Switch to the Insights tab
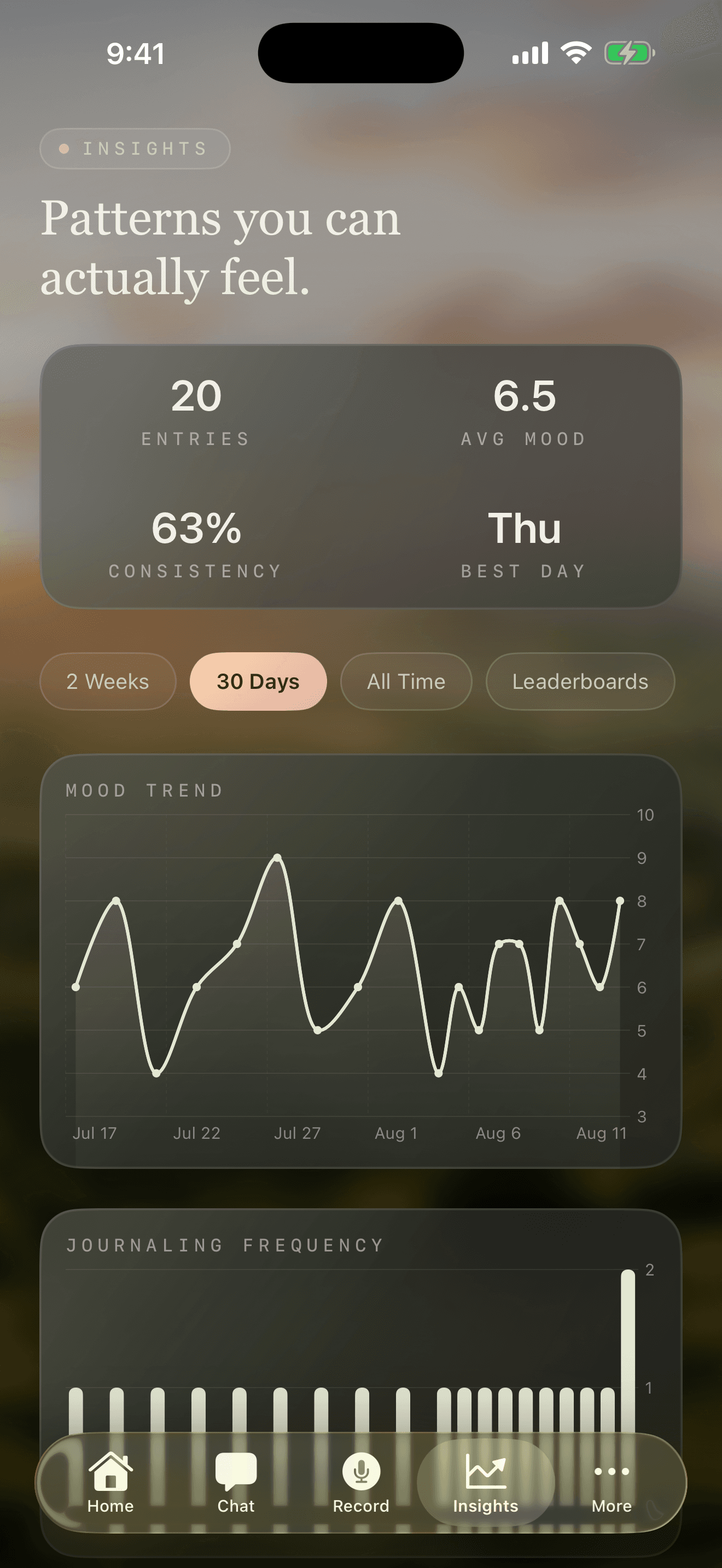The height and width of the screenshot is (1568, 722). (486, 1483)
